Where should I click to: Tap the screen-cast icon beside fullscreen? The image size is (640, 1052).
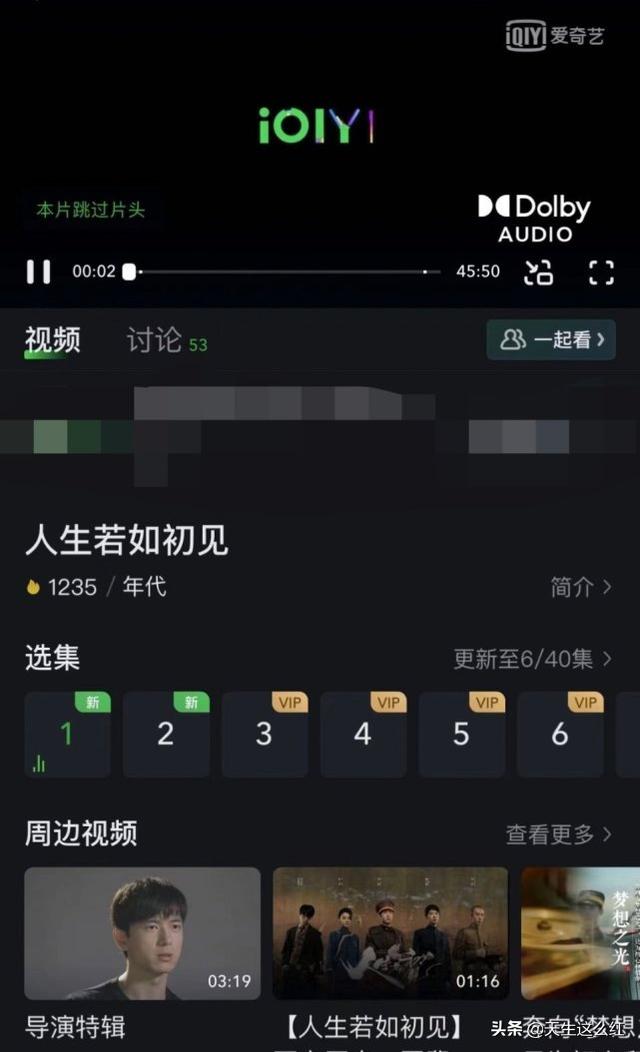pos(539,272)
